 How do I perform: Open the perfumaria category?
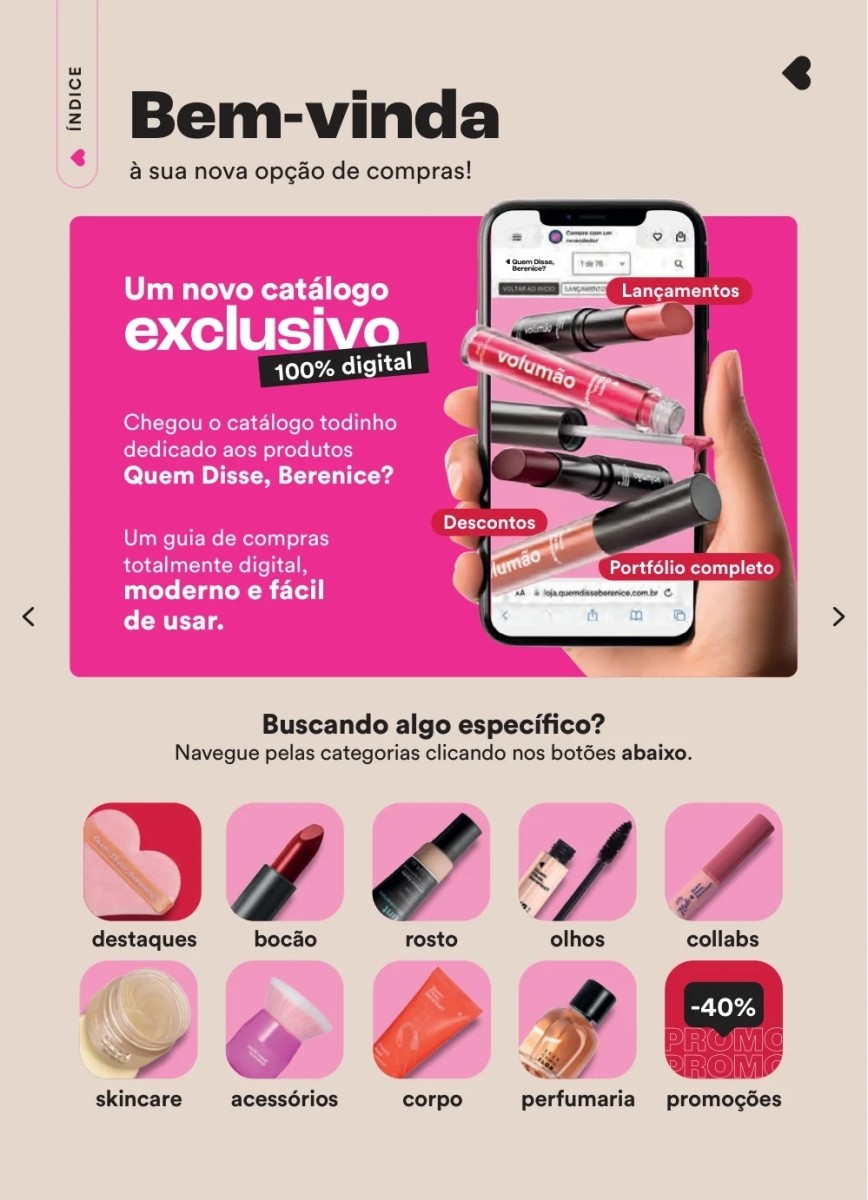coord(577,1020)
